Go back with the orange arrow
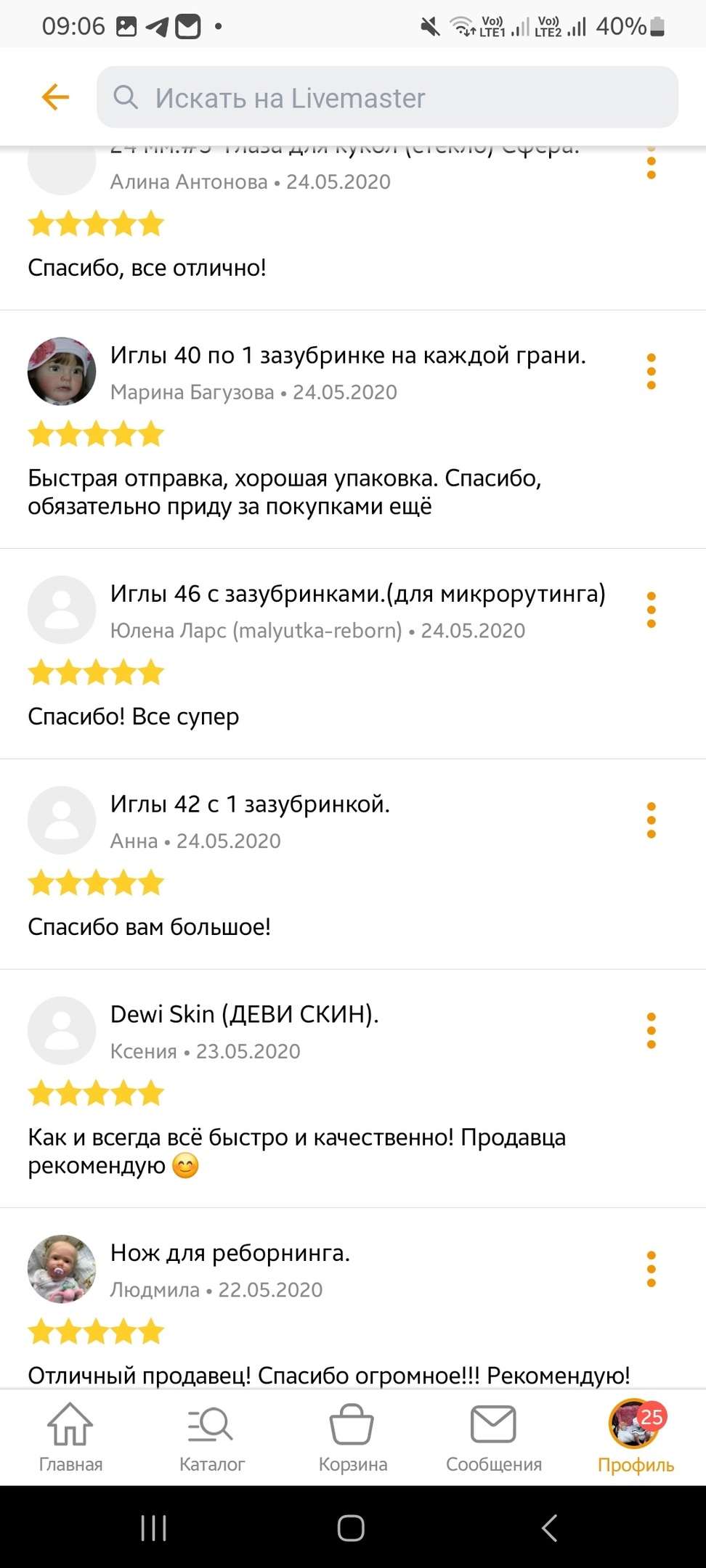Viewport: 706px width, 1568px height. point(55,97)
